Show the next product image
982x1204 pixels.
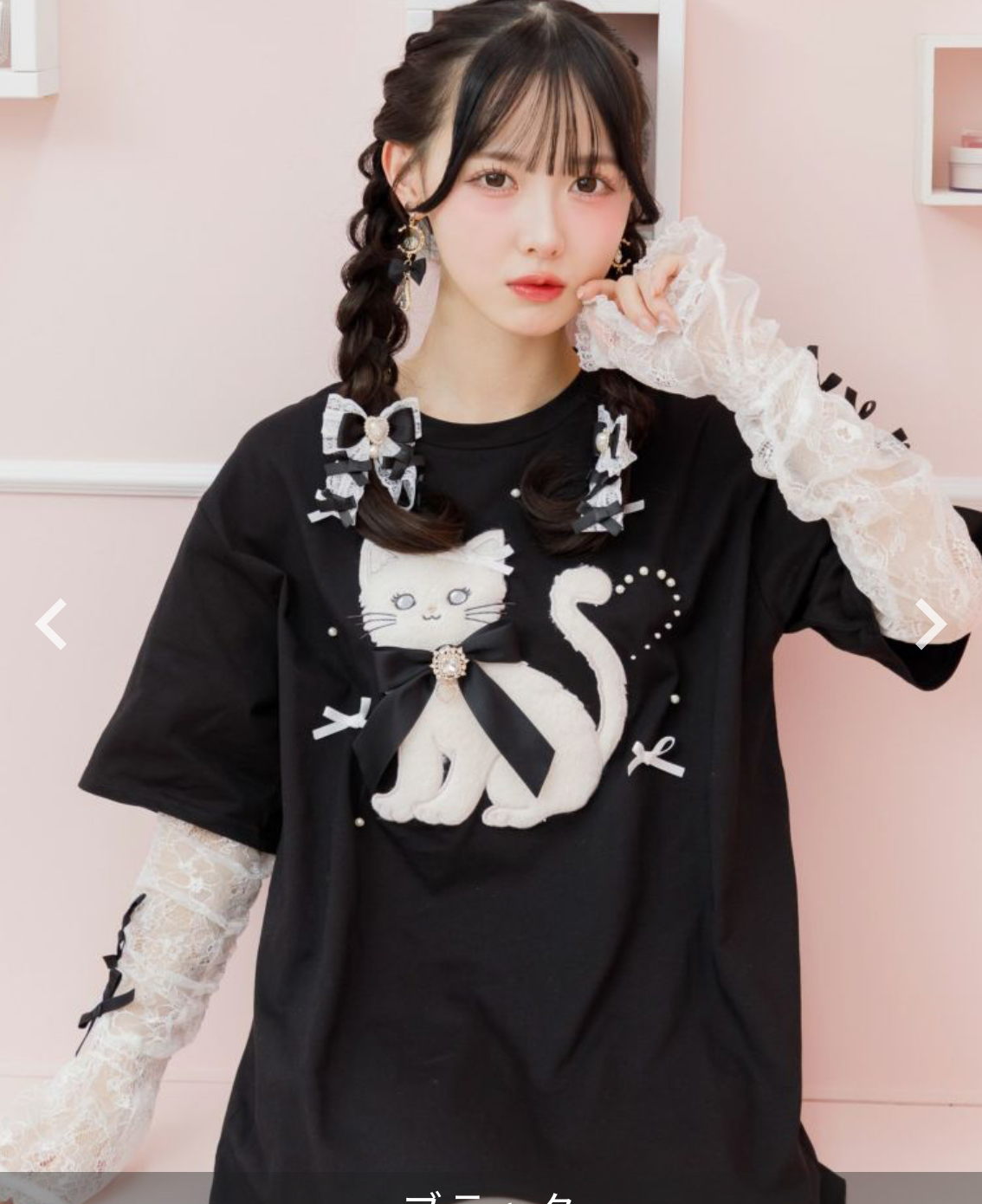(x=930, y=624)
